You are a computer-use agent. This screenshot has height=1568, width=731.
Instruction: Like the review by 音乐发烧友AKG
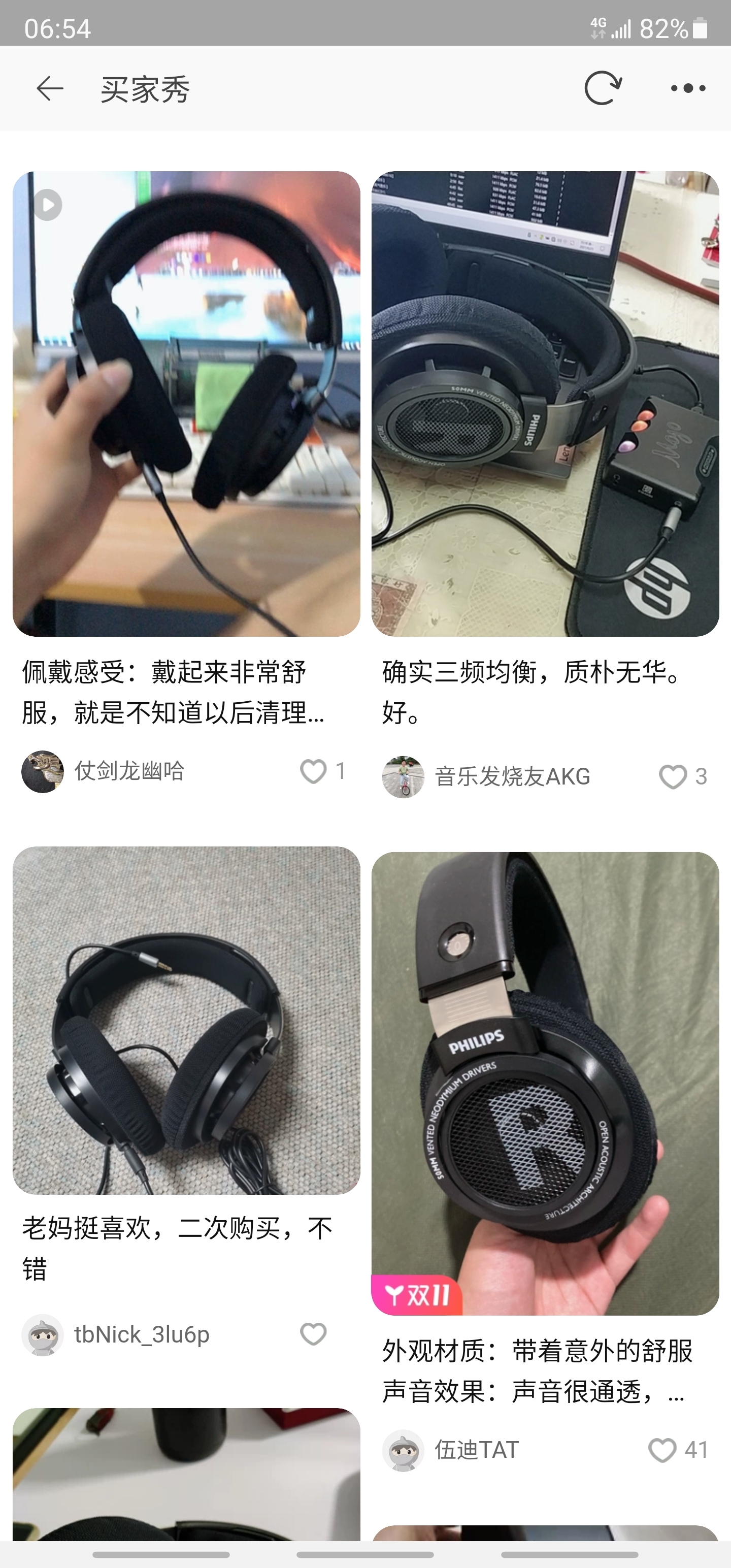point(673,777)
